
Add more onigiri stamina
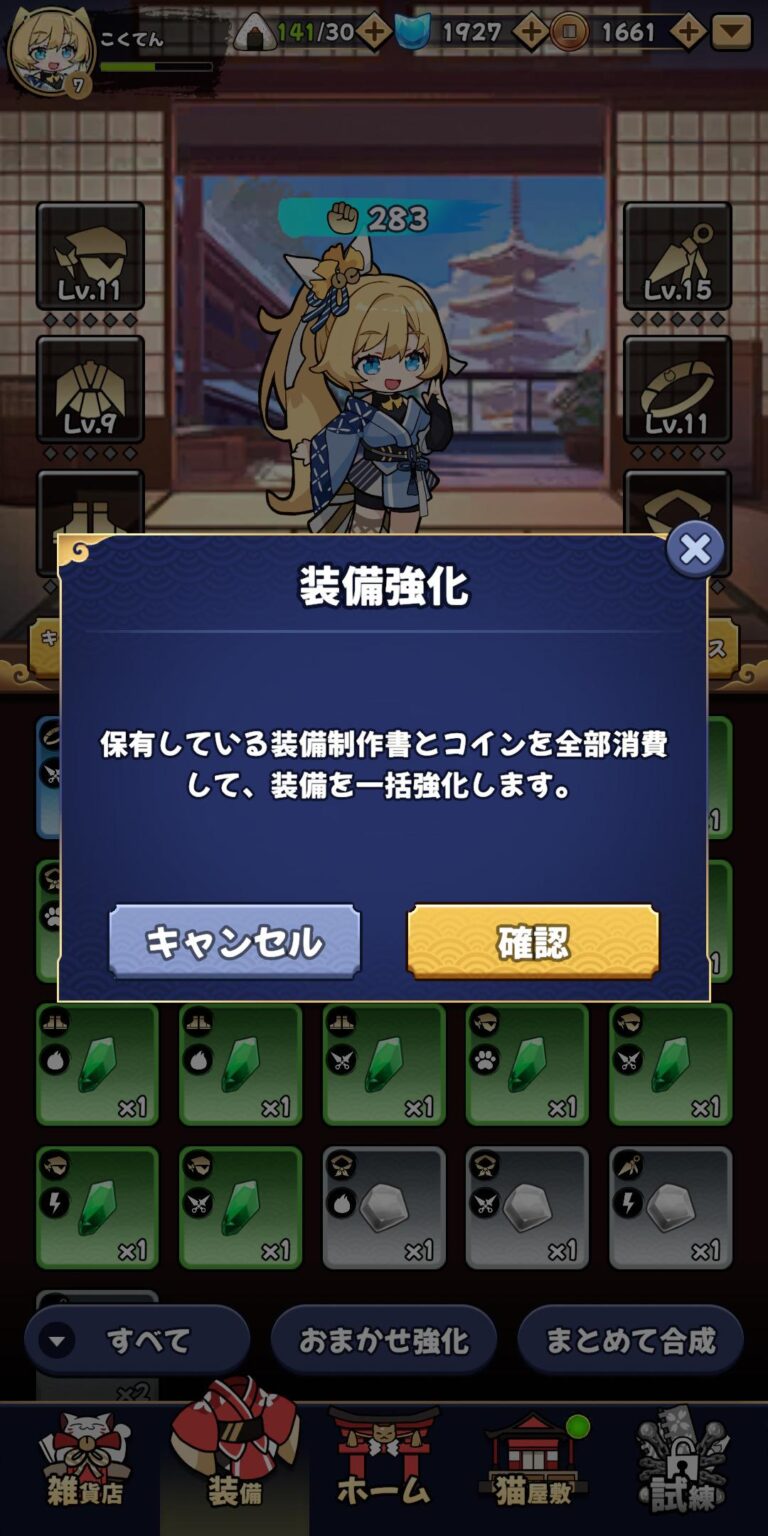tap(375, 33)
